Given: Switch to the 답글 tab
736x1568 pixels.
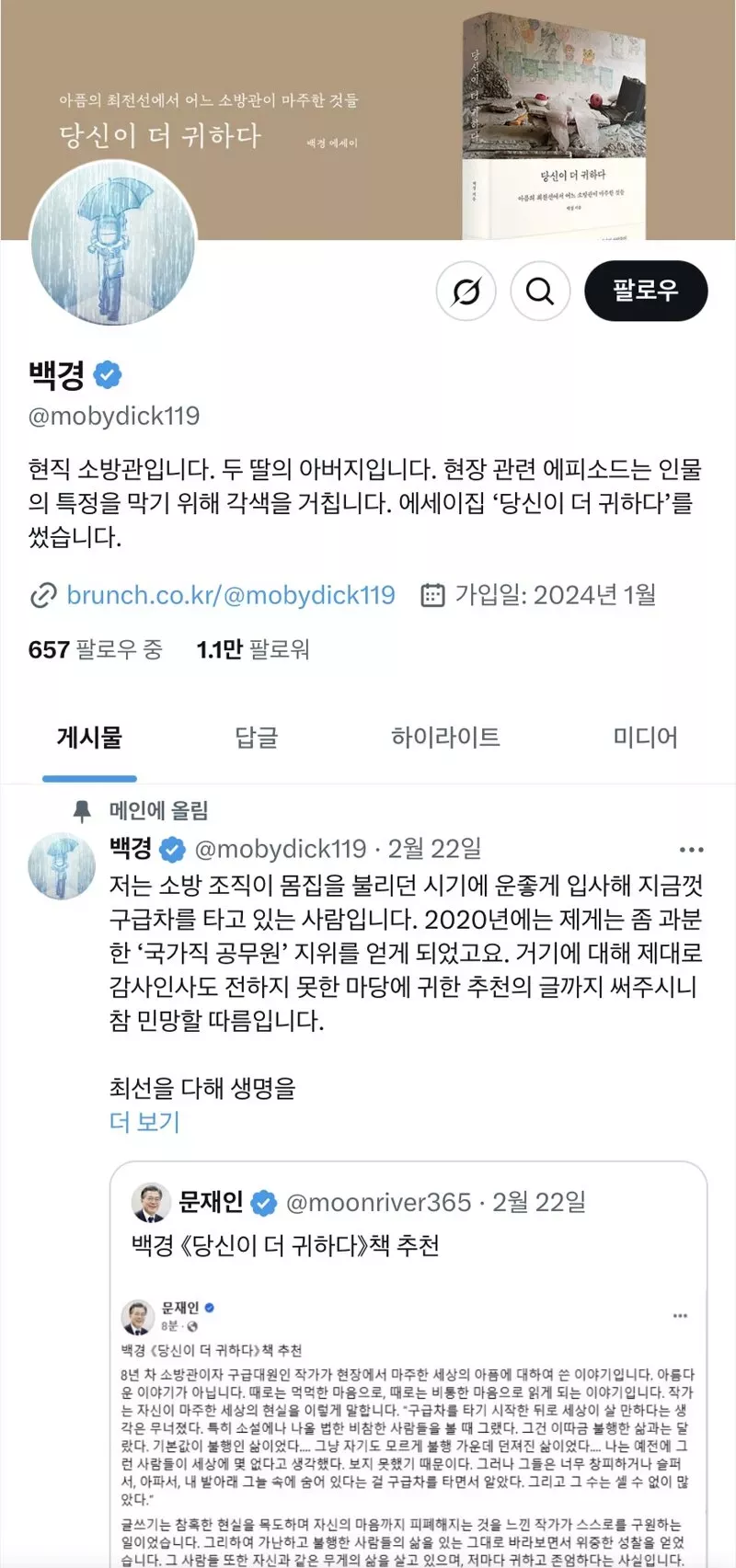Looking at the screenshot, I should (256, 738).
